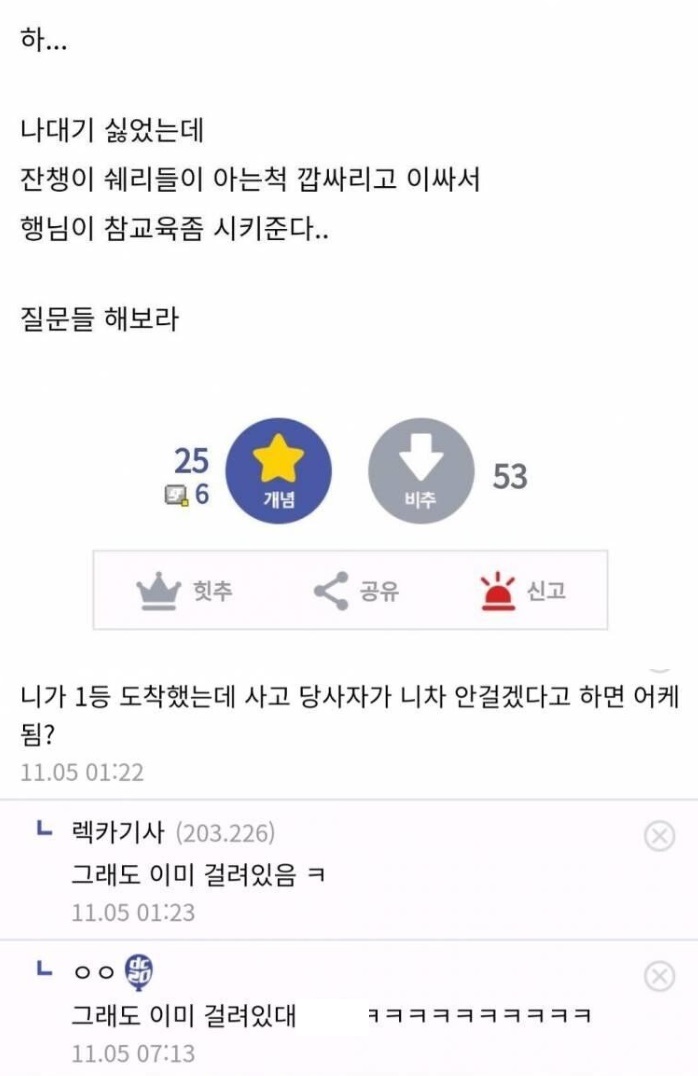Delete the reply by 렉카기사

(x=659, y=836)
